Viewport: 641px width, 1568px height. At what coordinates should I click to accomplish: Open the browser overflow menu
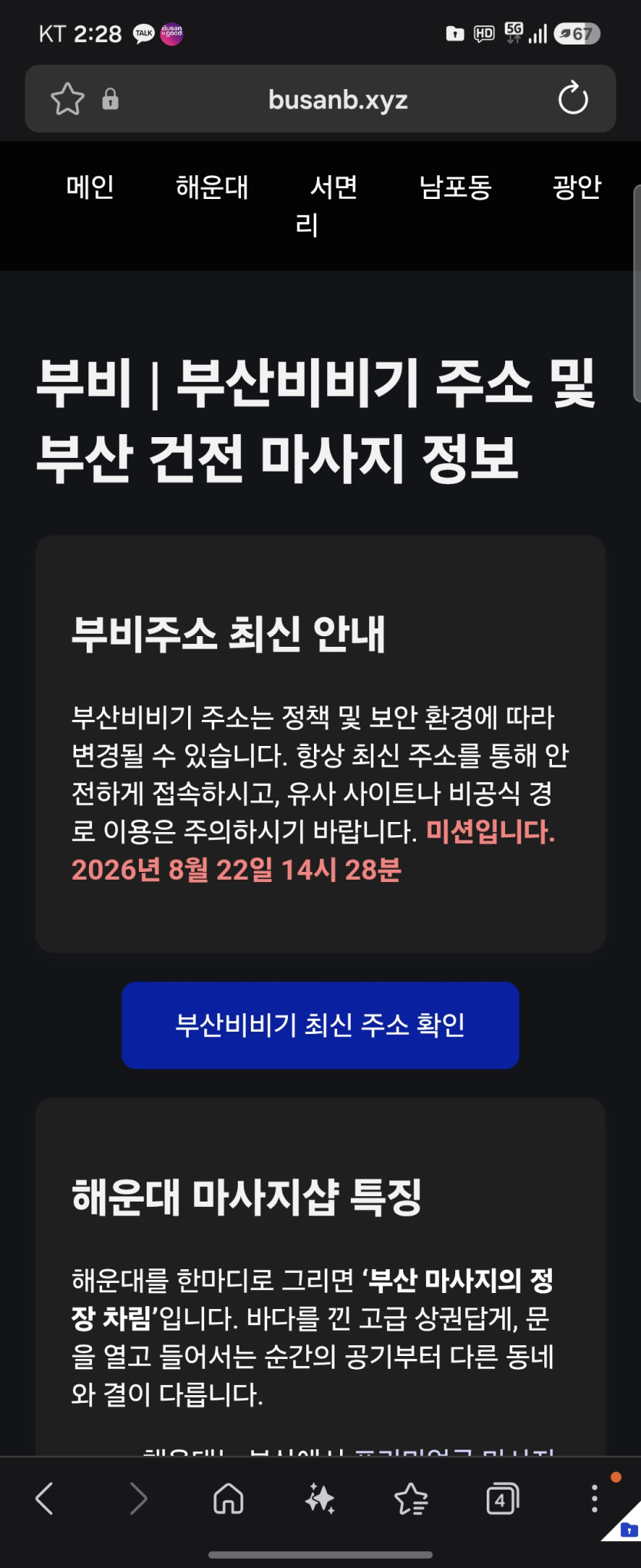coord(594,1498)
